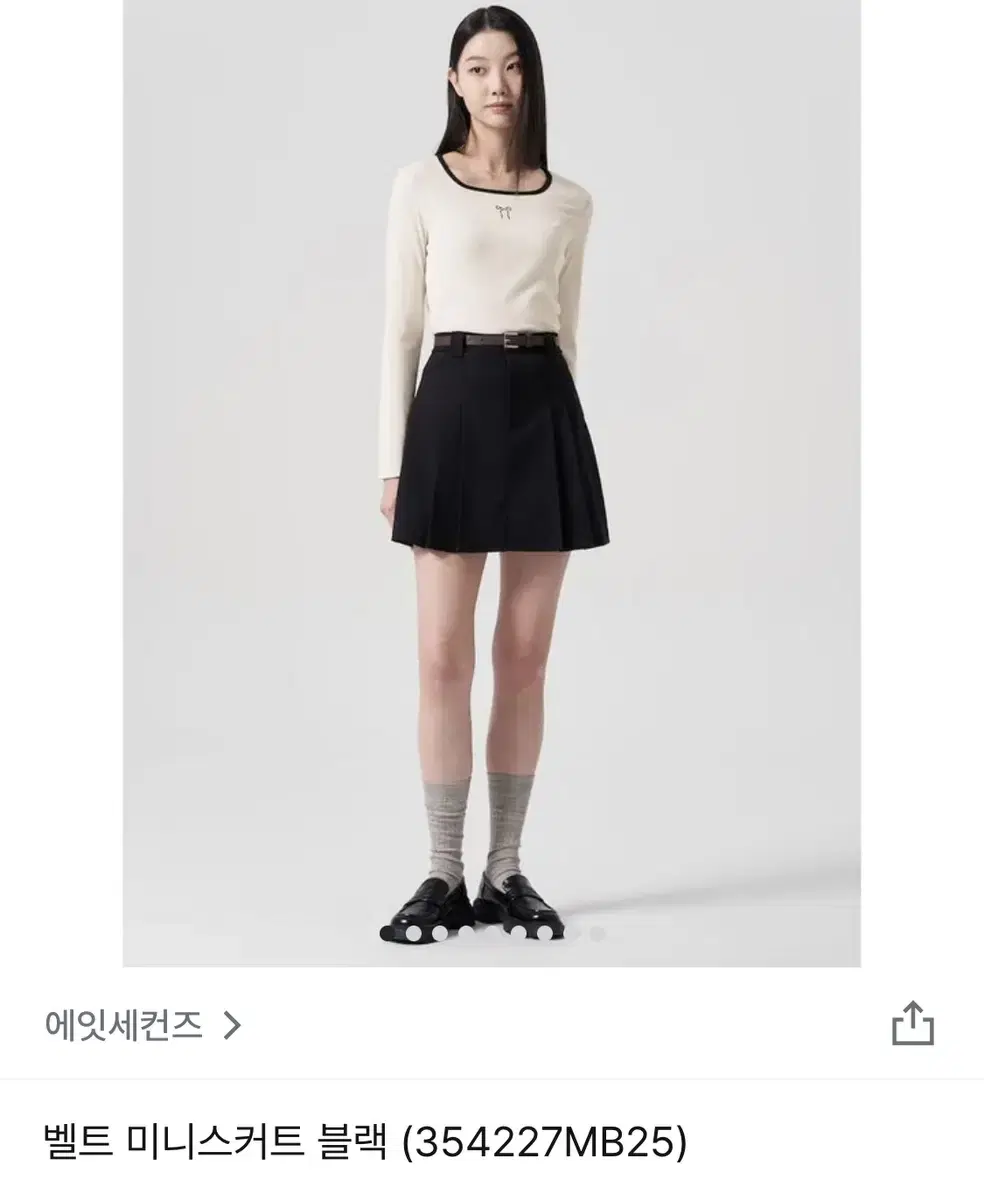This screenshot has width=984, height=1200.
Task: Select the fourth carousel dot
Action: [x=467, y=933]
